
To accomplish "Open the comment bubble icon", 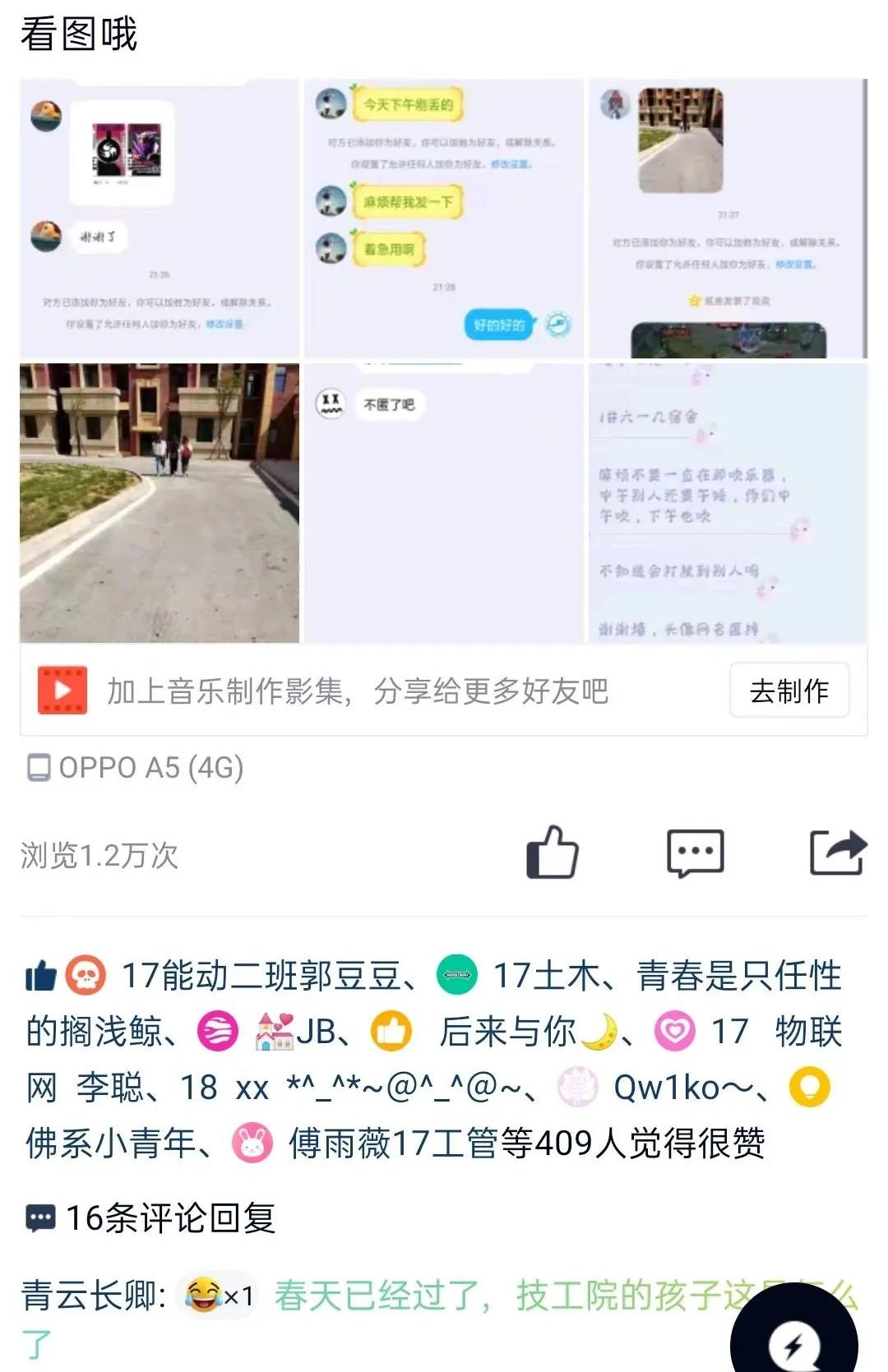I will pos(695,853).
